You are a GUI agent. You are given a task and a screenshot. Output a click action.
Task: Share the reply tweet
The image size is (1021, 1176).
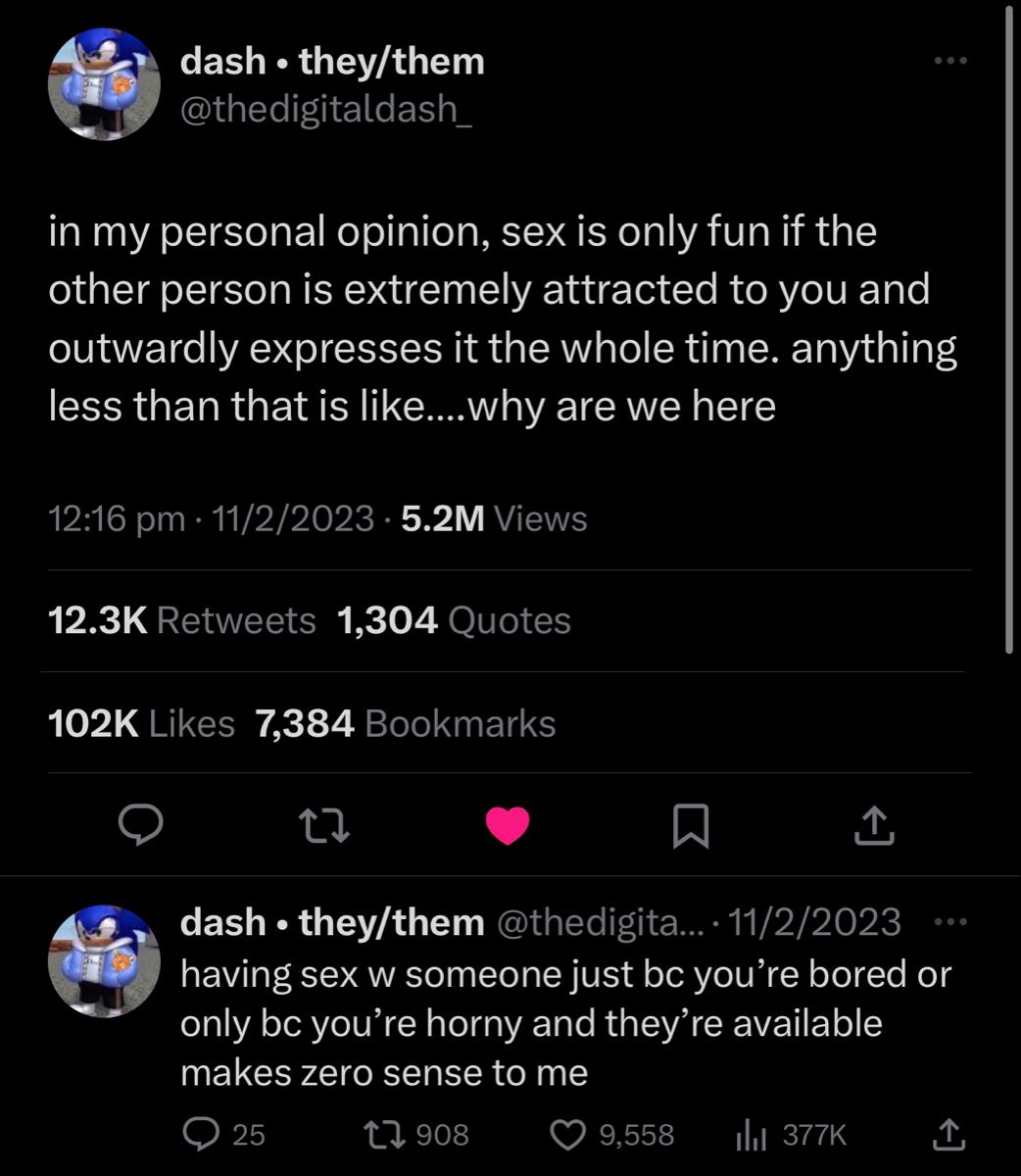(945, 1134)
